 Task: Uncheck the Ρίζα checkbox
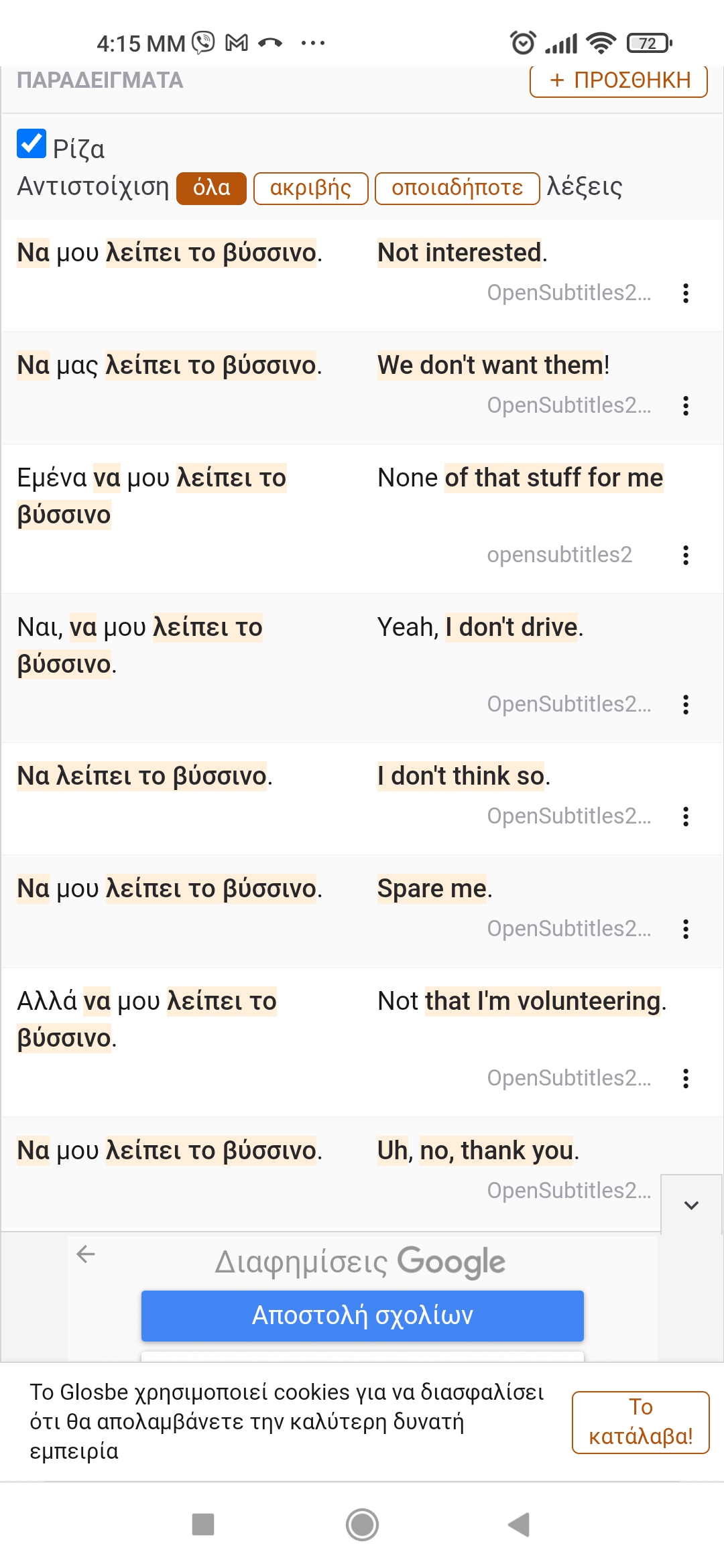(x=32, y=144)
